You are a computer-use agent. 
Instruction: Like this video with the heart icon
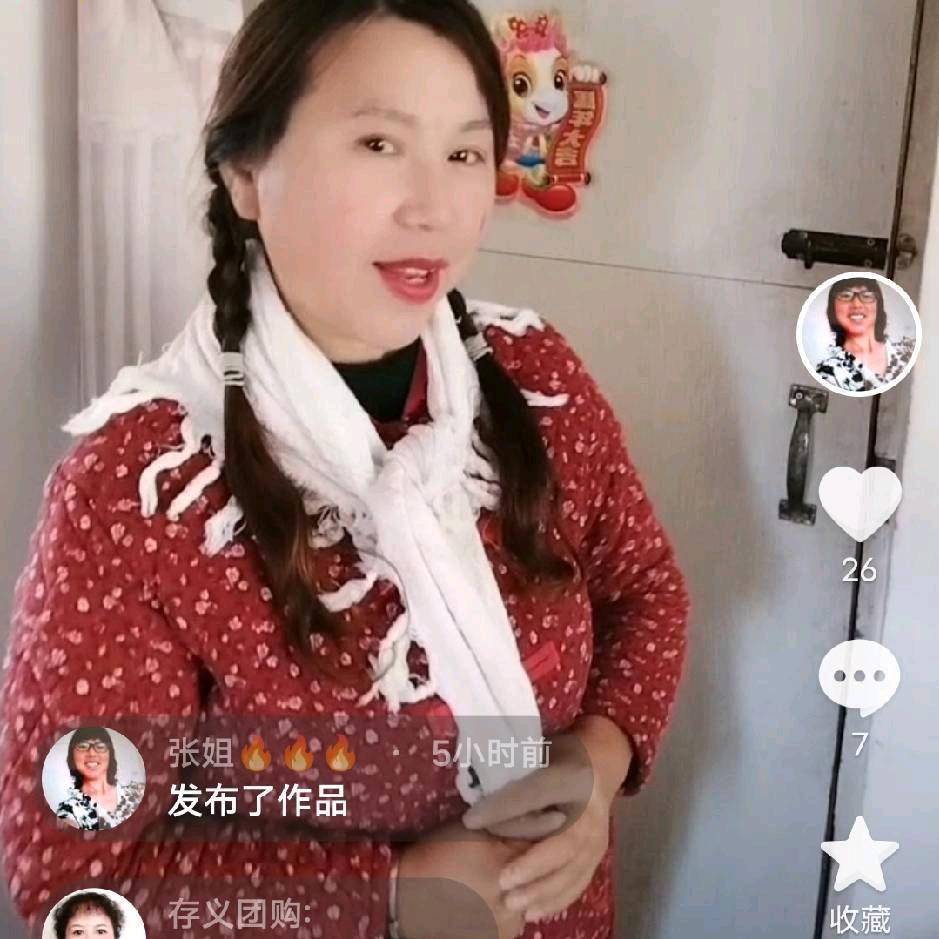pos(860,503)
